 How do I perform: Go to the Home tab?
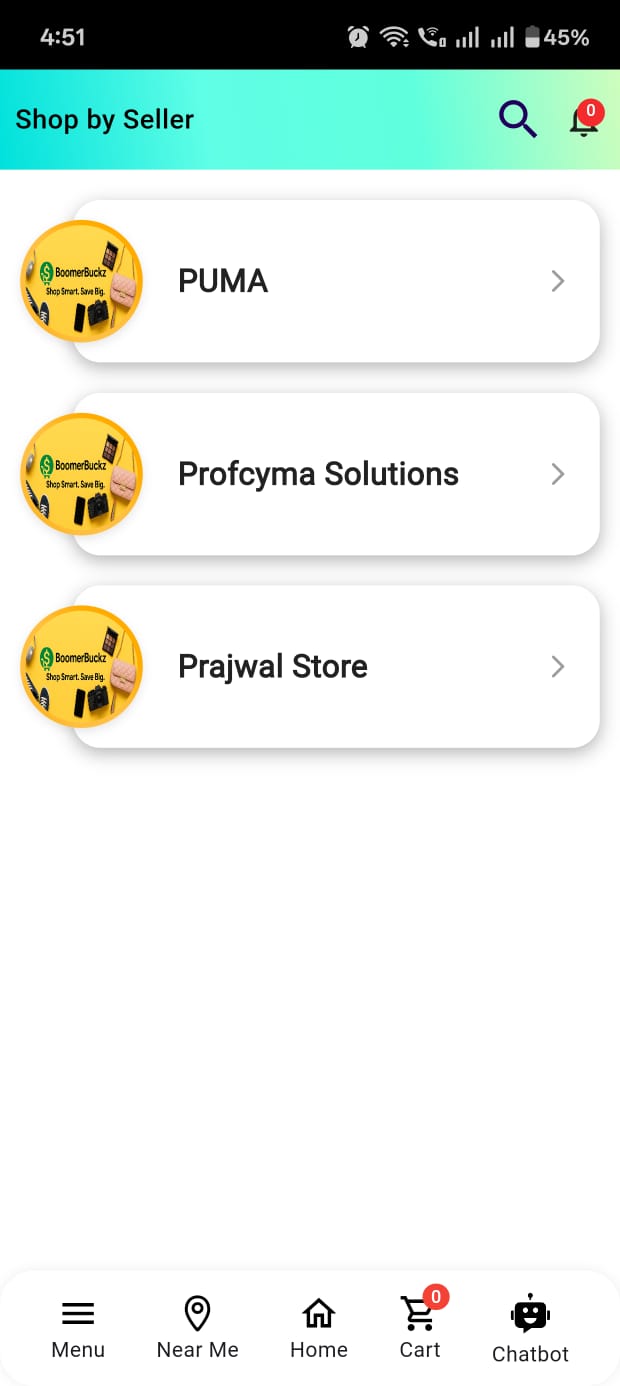coord(319,1329)
